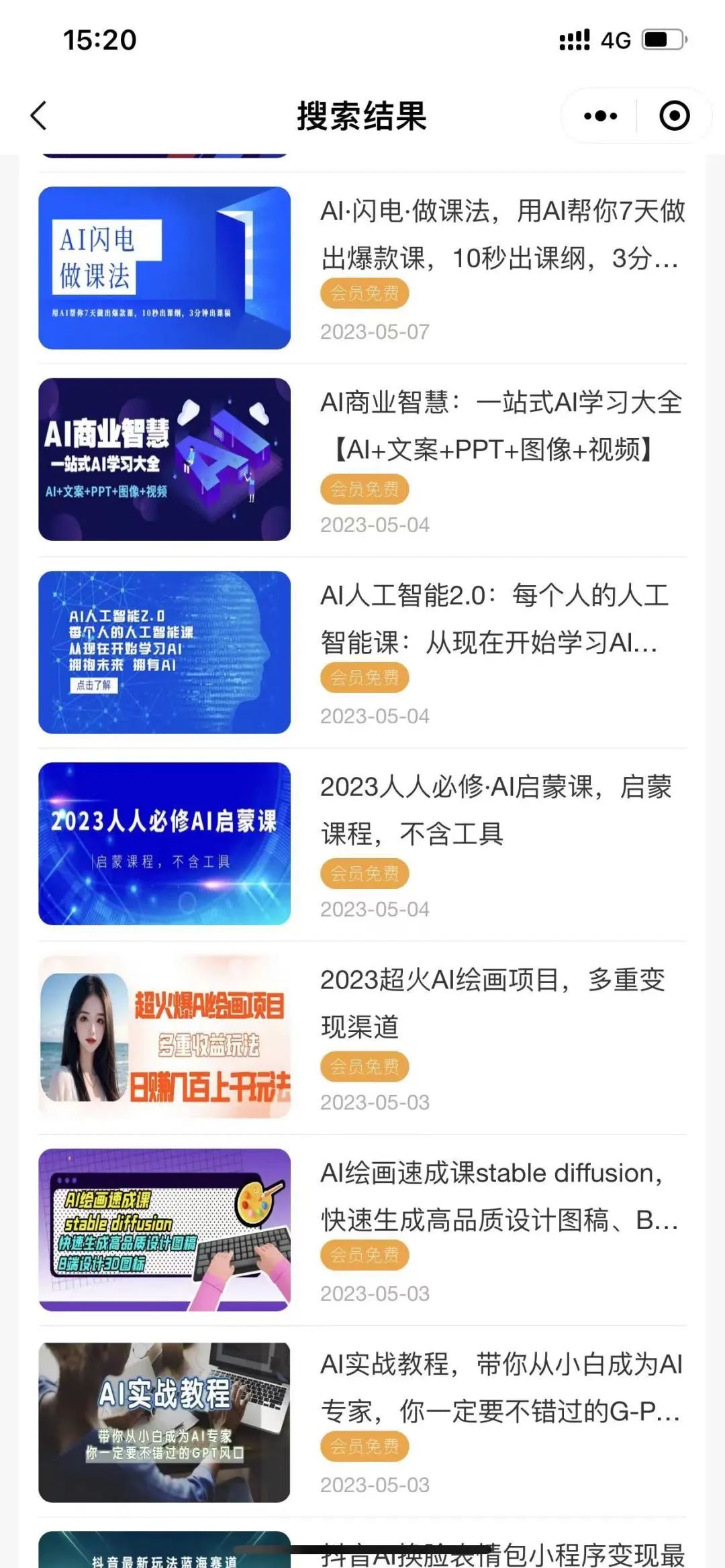The width and height of the screenshot is (725, 1568).
Task: Open AI商业智慧 一站式AI学习大全 course
Action: pos(502,425)
